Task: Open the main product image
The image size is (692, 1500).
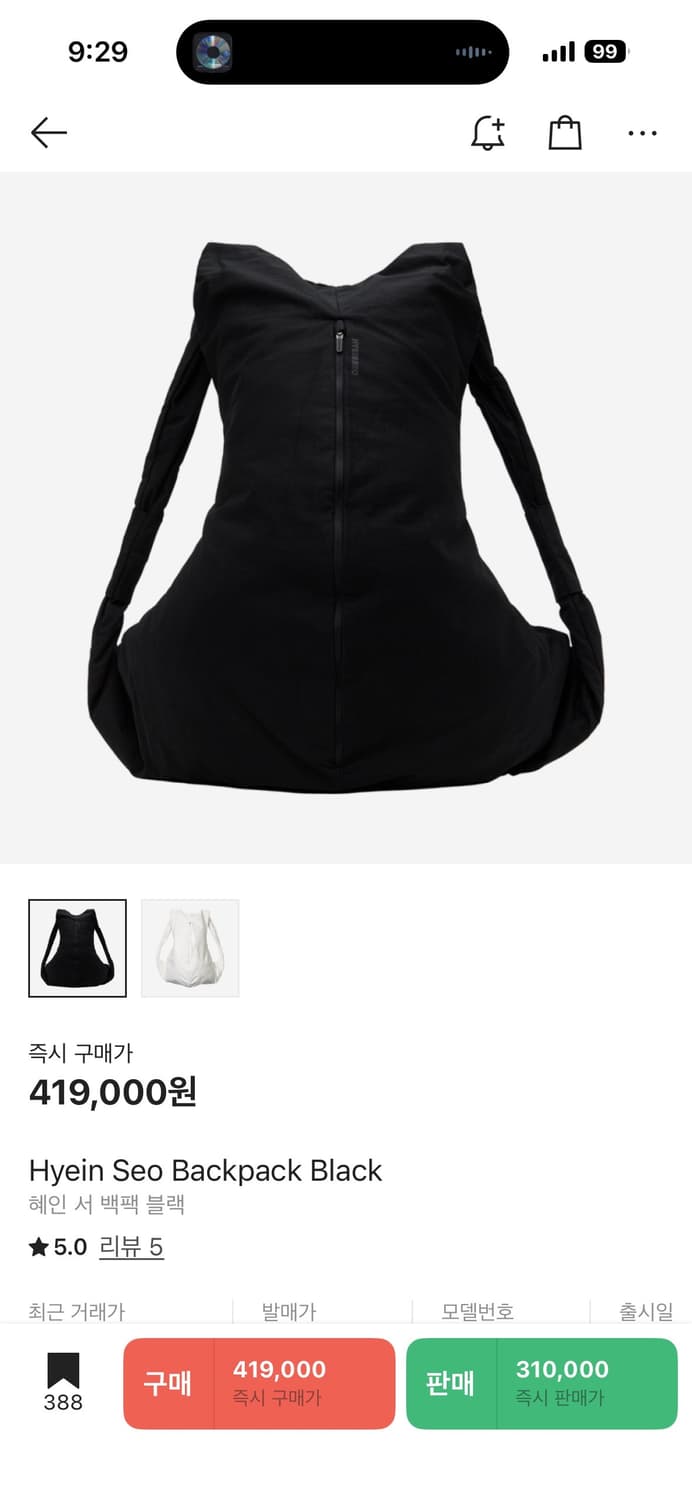Action: point(346,517)
